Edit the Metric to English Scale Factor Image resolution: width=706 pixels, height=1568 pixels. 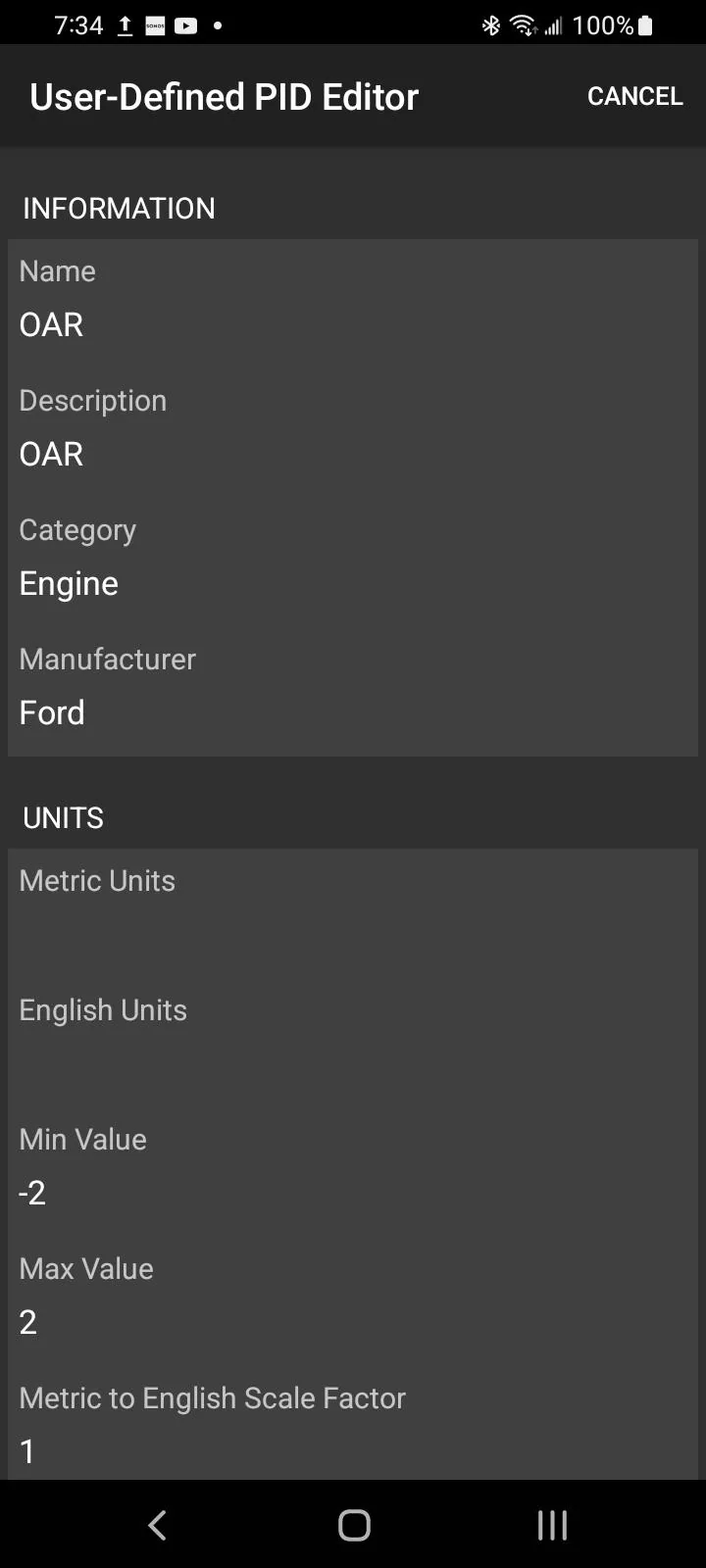[x=353, y=1426]
